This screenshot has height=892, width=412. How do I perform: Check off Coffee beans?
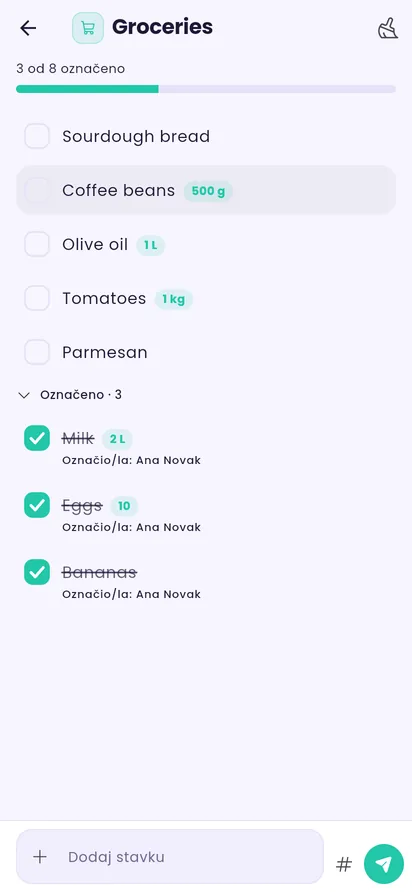(37, 191)
